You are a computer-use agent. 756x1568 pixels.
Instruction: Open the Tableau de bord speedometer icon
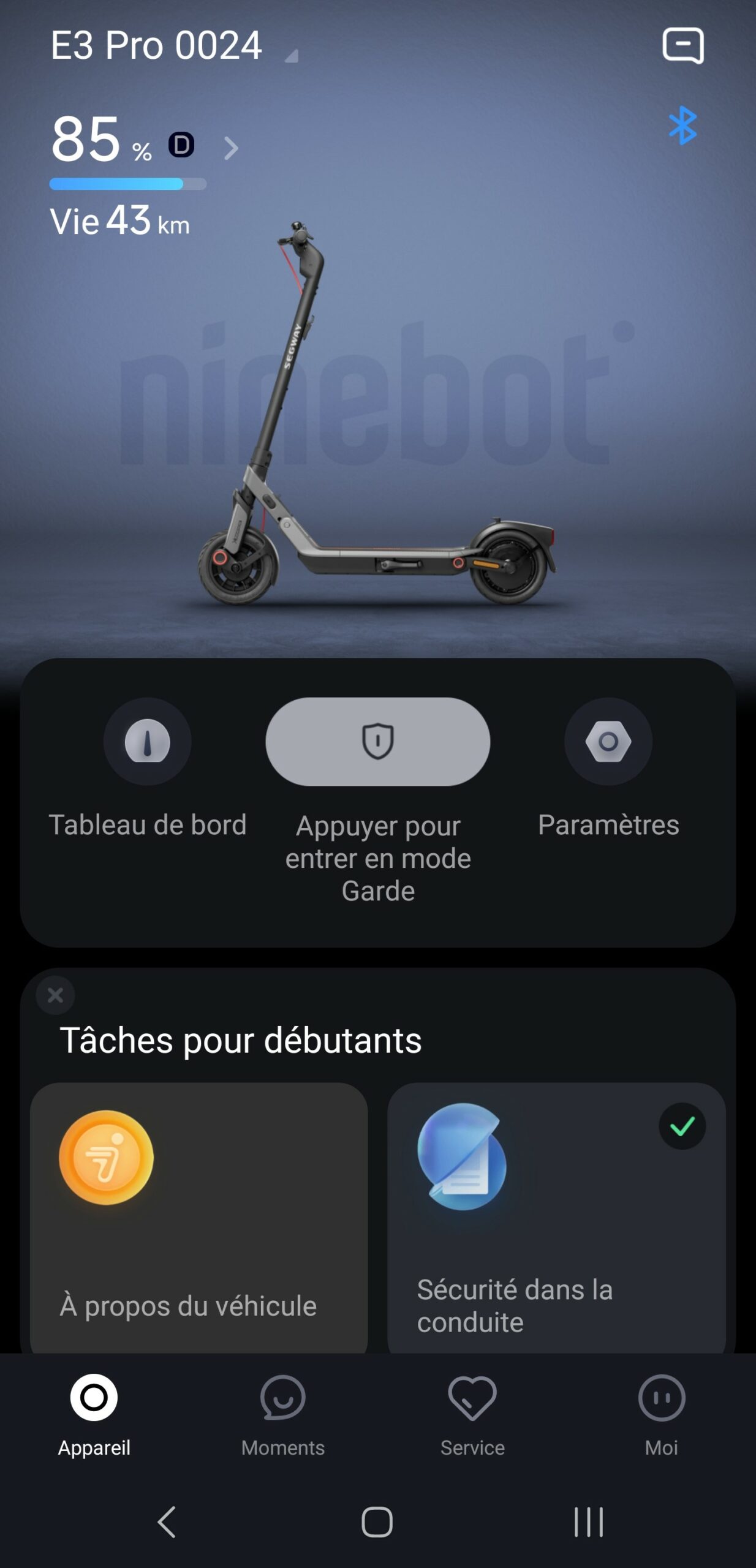[149, 742]
